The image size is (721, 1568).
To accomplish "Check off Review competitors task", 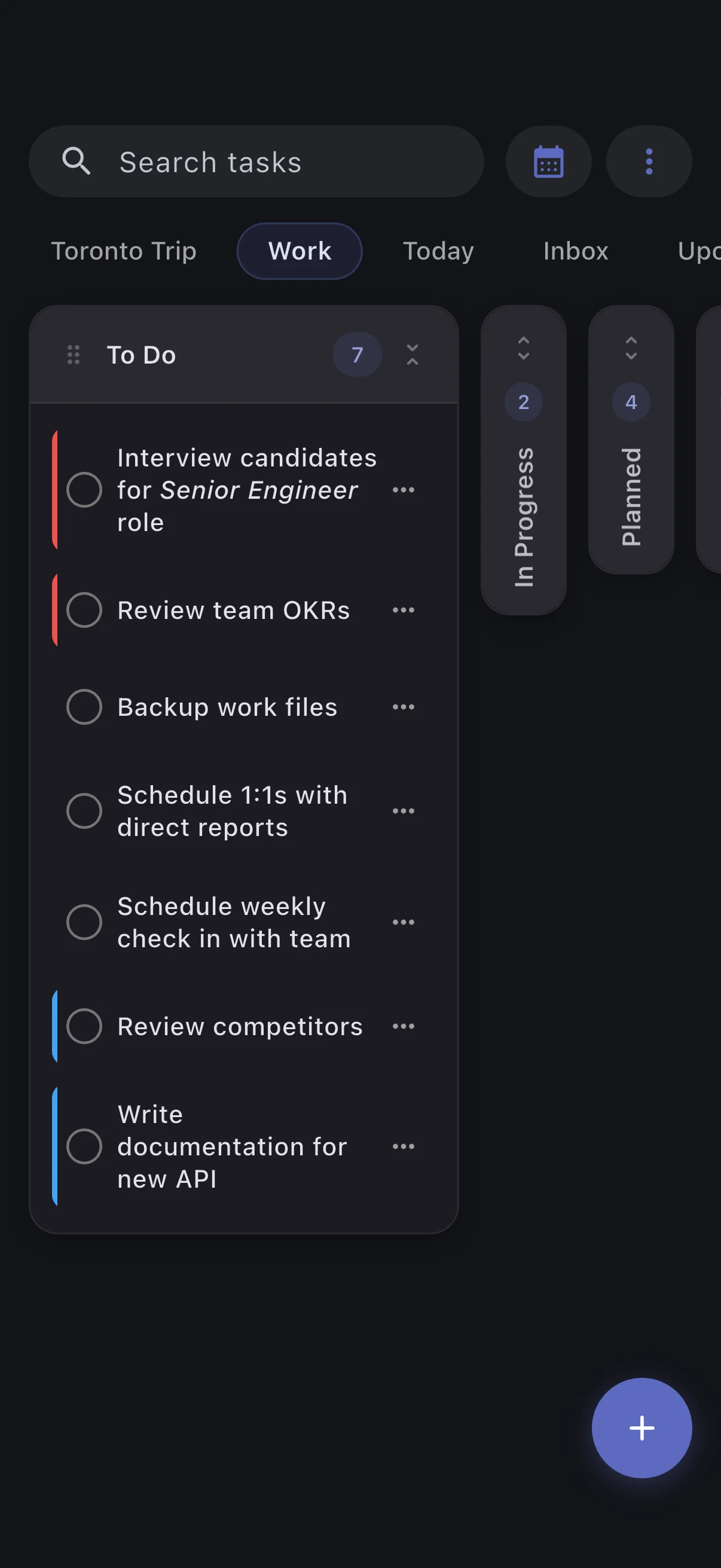I will pyautogui.click(x=84, y=1026).
